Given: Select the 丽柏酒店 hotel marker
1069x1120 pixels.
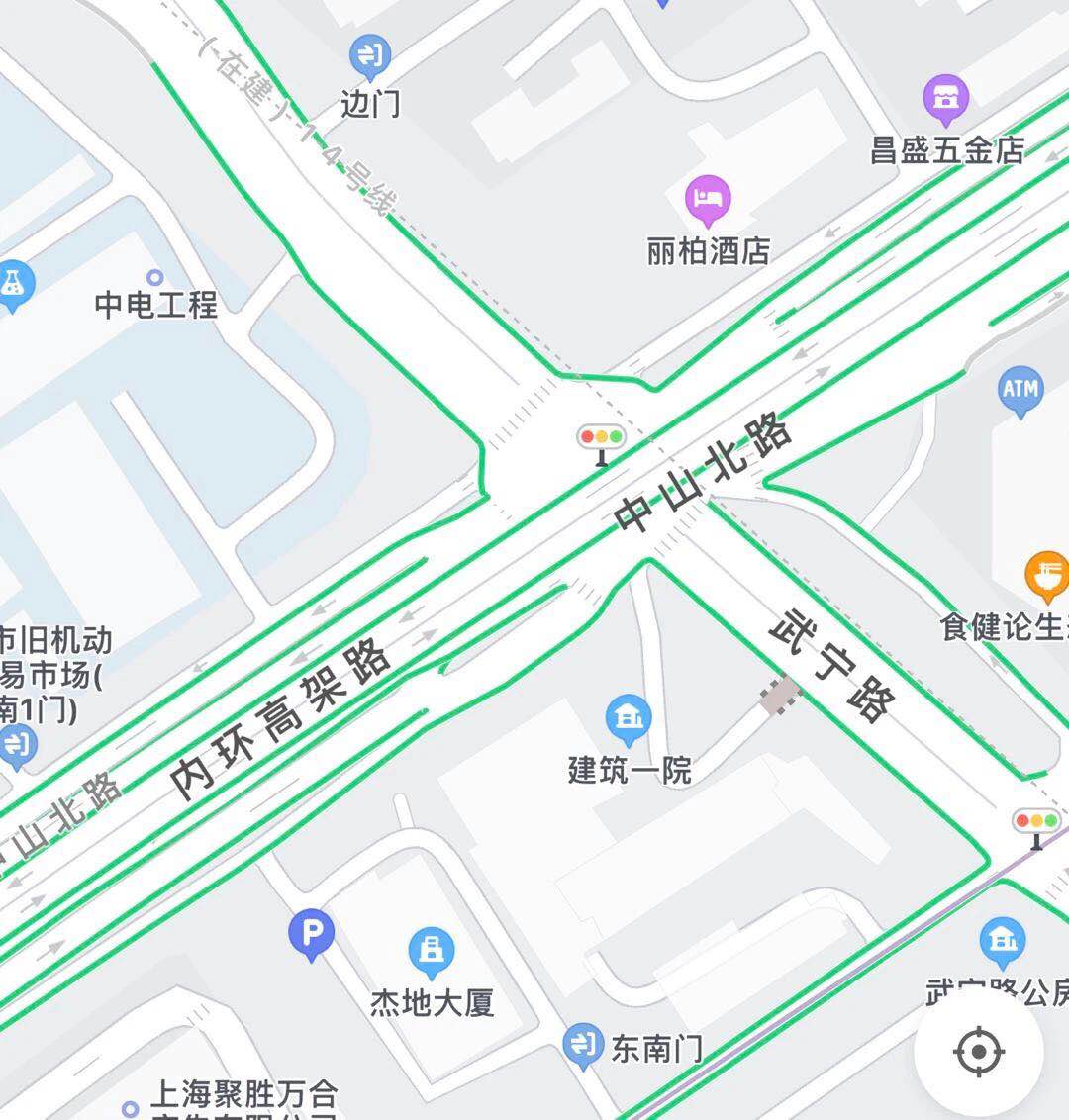Looking at the screenshot, I should coord(708,200).
